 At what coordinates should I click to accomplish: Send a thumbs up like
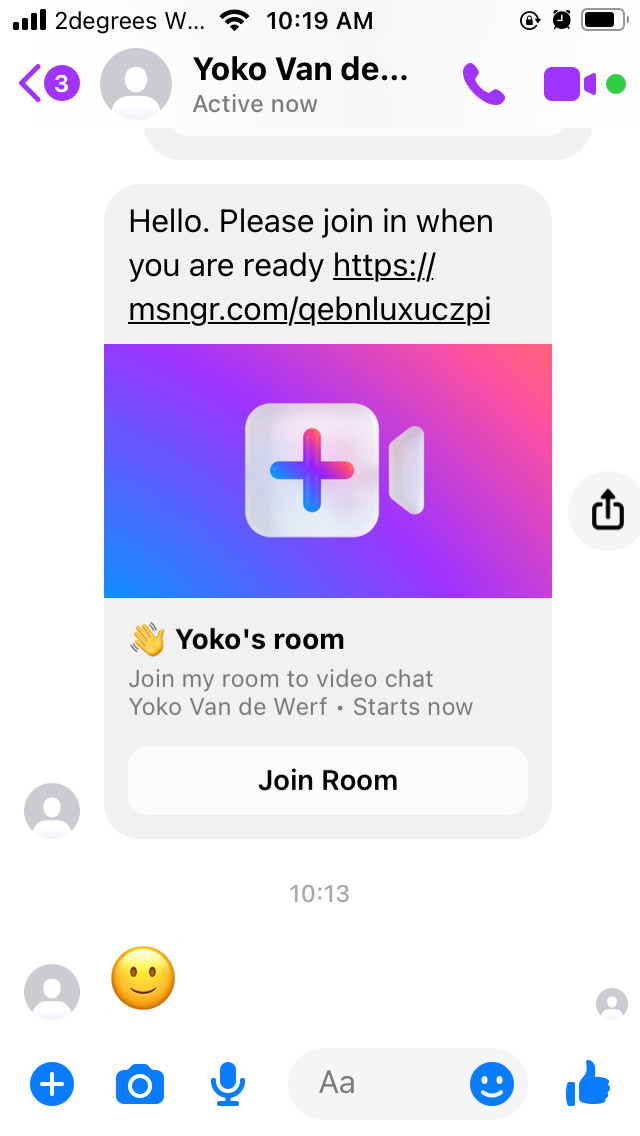588,1083
